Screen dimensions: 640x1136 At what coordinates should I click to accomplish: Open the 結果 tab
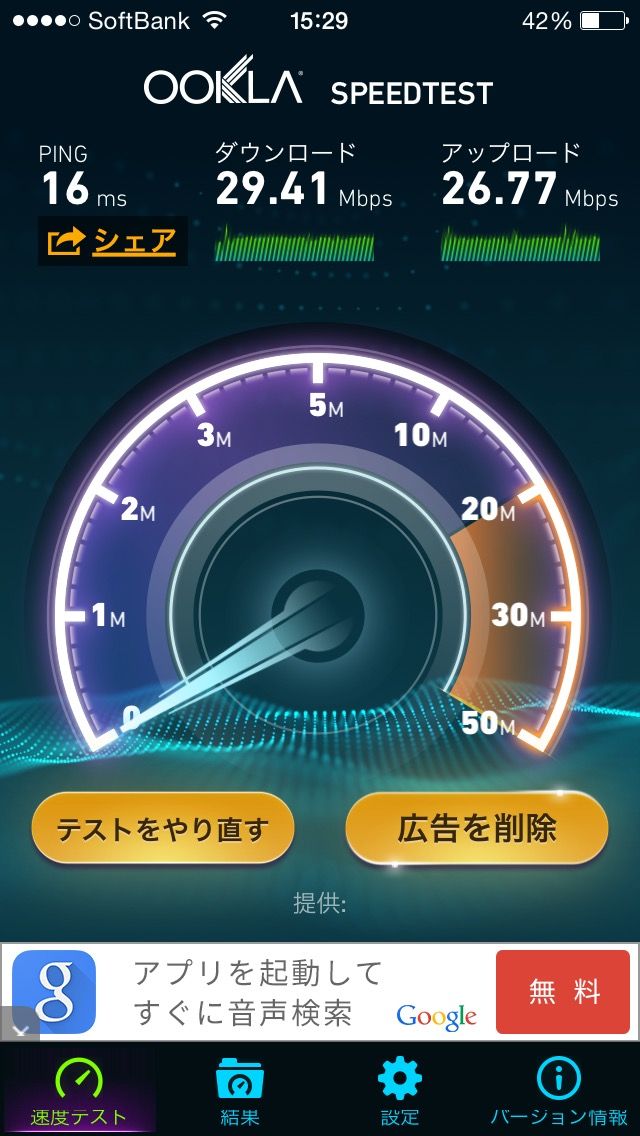(x=239, y=1092)
